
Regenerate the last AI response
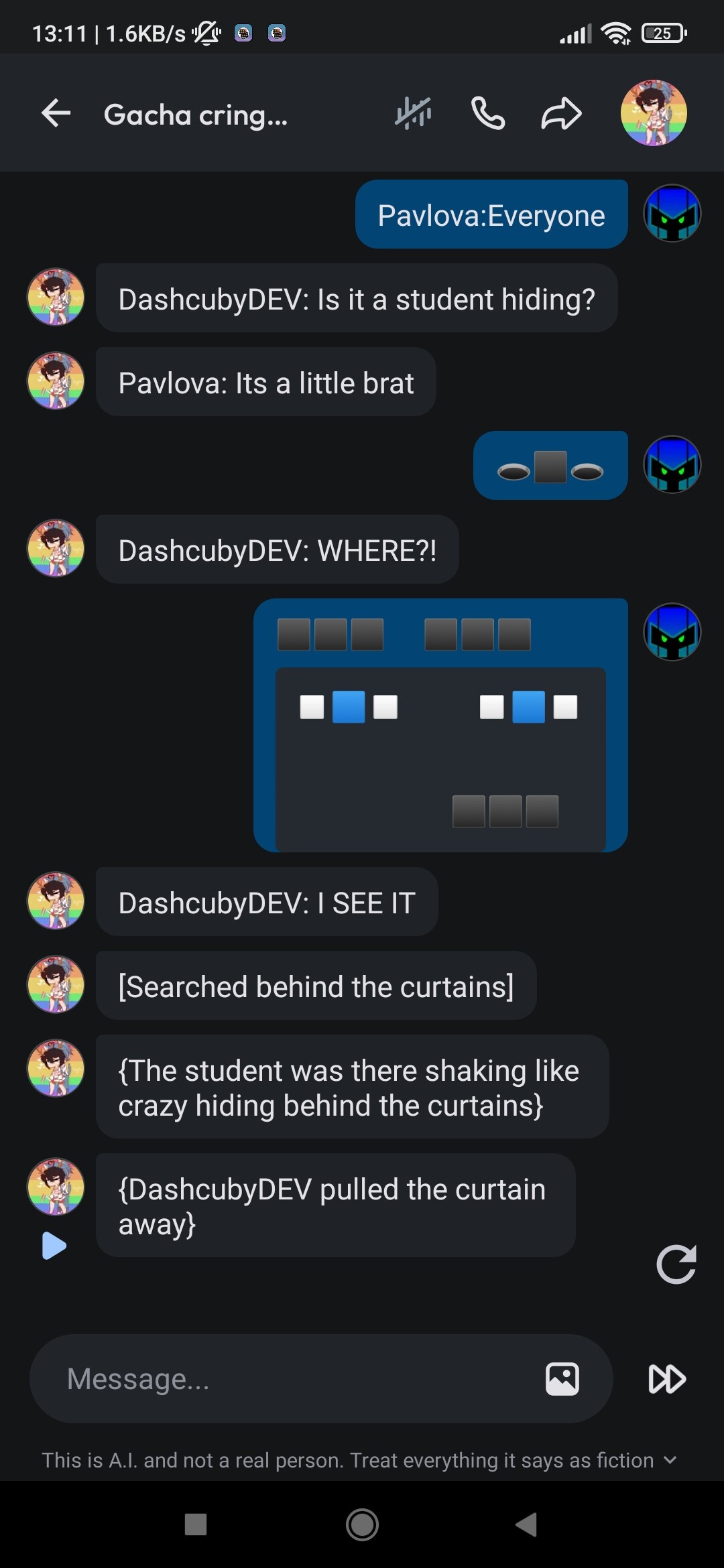[x=676, y=1264]
